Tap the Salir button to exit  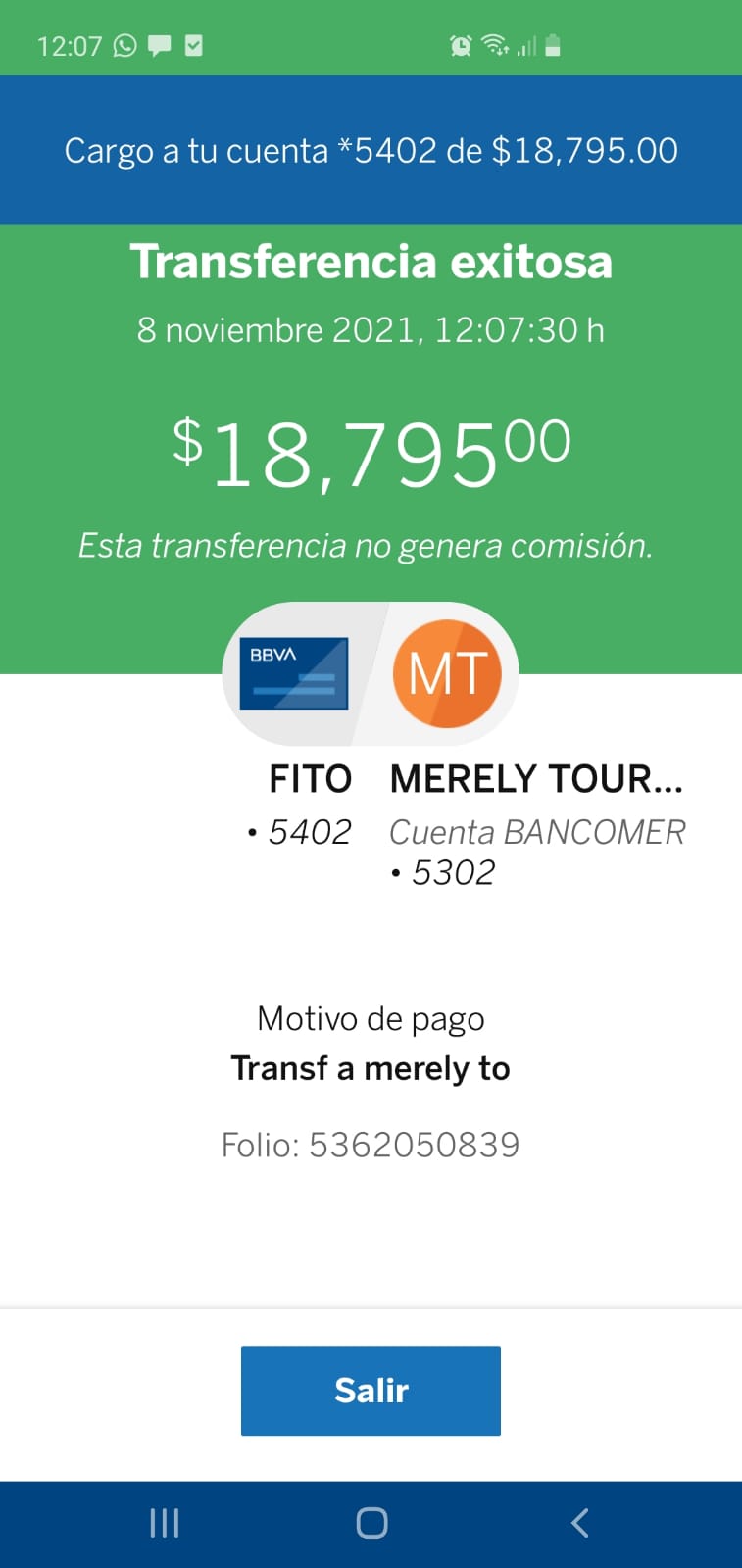click(371, 1390)
